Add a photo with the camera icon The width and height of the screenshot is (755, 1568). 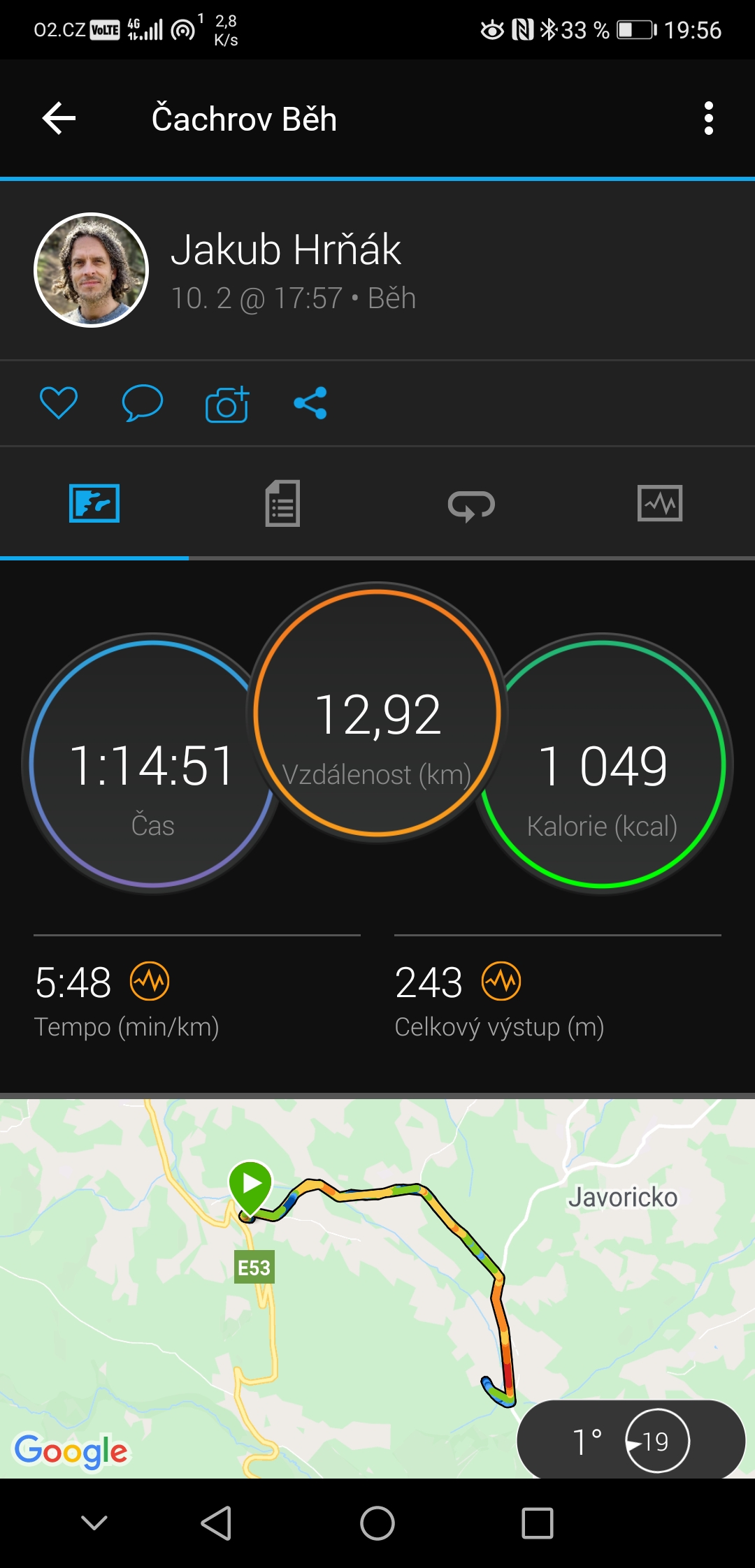click(x=227, y=404)
